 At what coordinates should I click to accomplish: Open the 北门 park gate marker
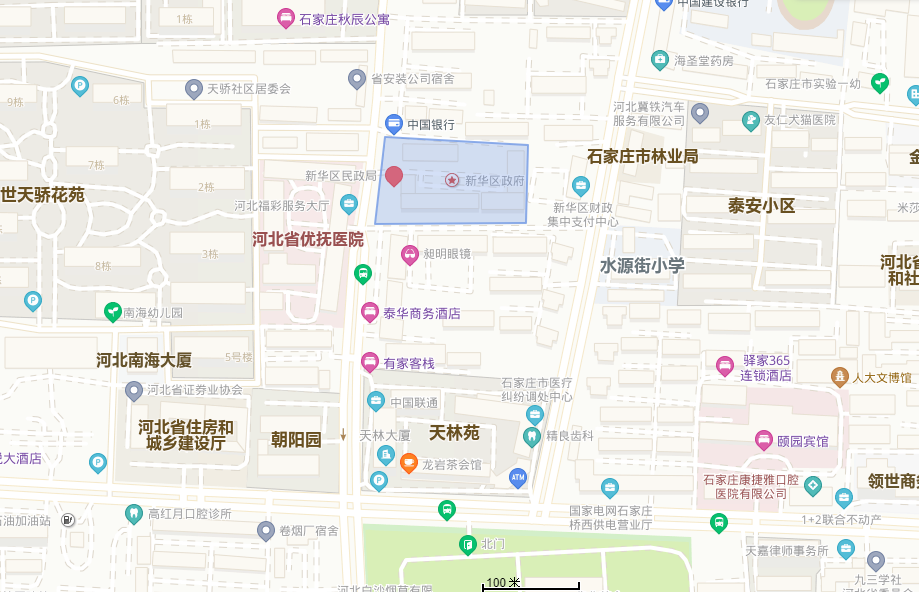click(x=467, y=544)
